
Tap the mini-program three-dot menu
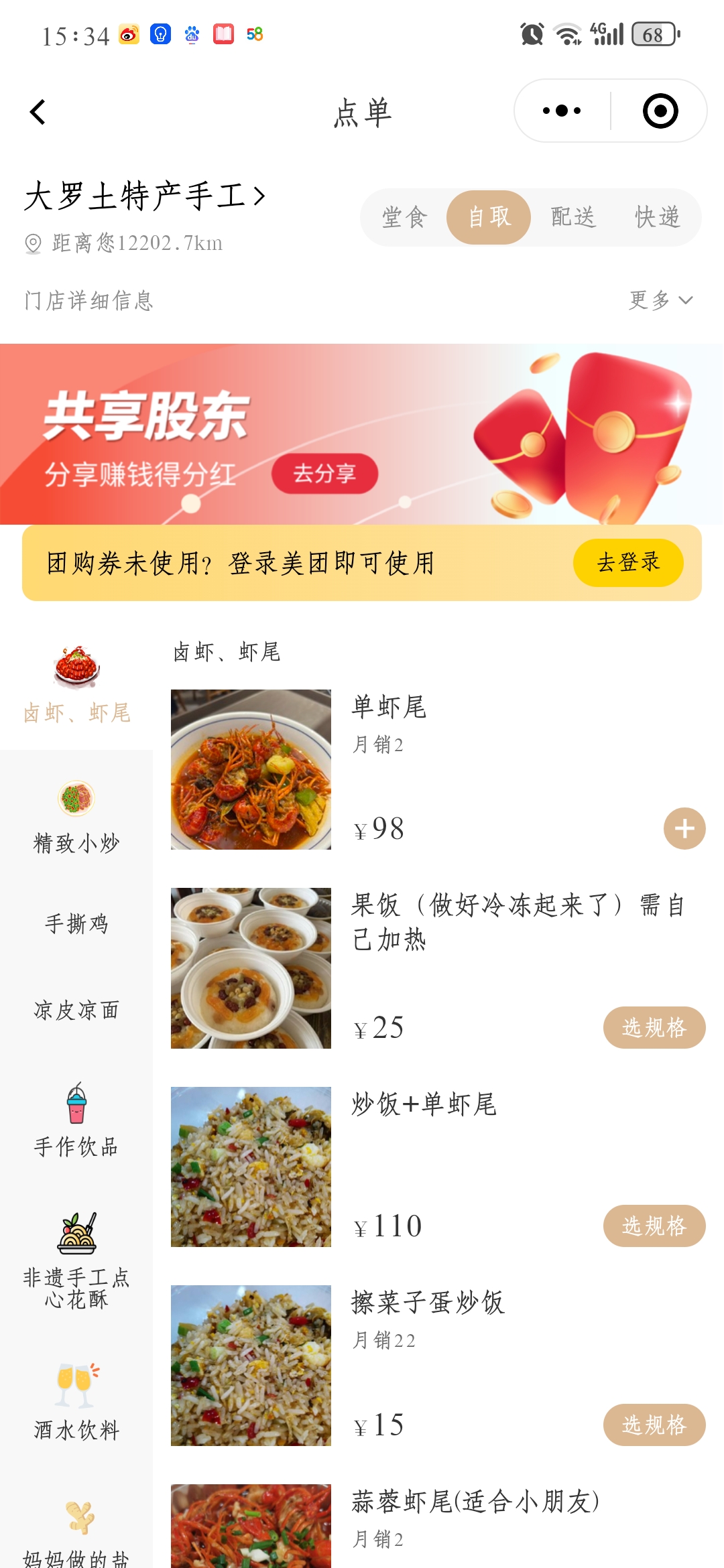click(560, 111)
